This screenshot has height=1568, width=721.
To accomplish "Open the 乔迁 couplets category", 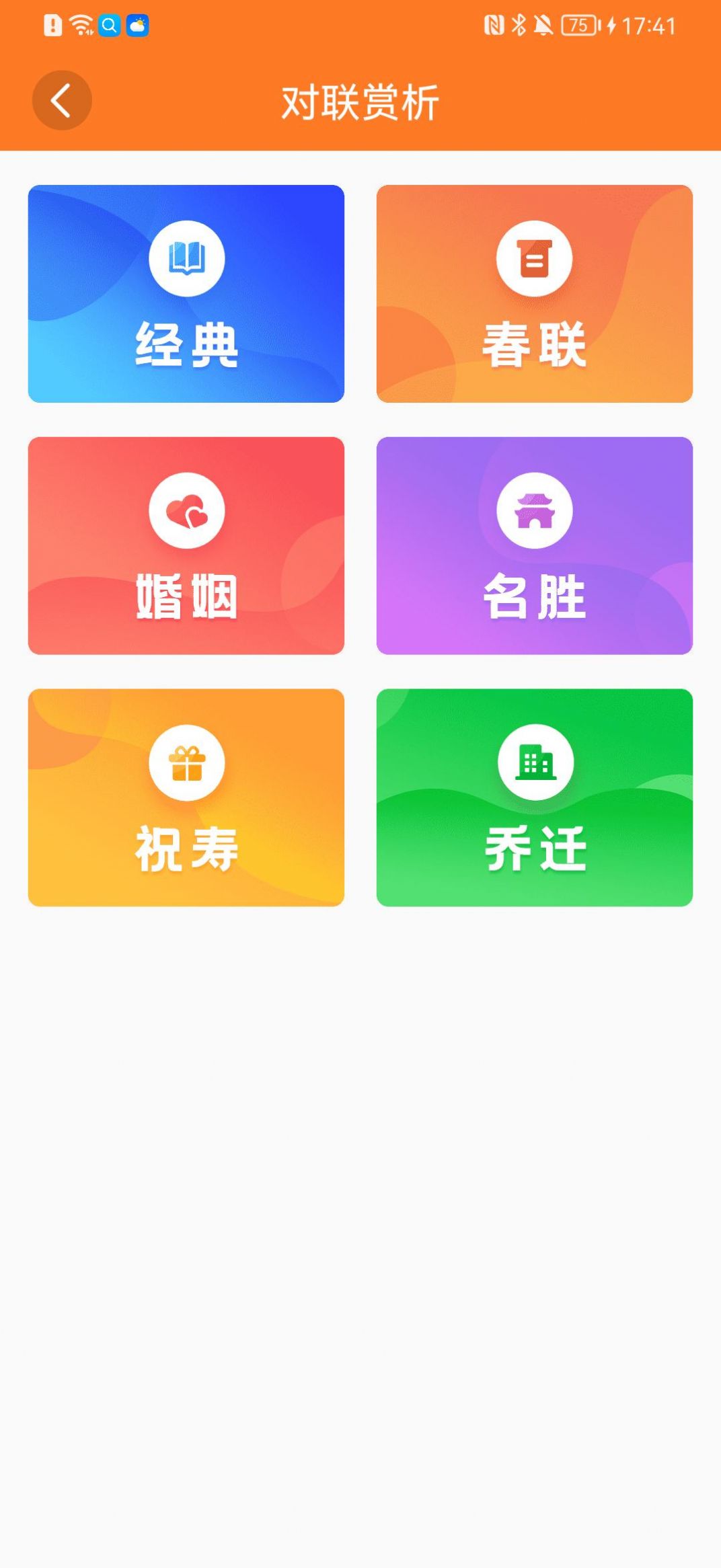I will [x=535, y=797].
